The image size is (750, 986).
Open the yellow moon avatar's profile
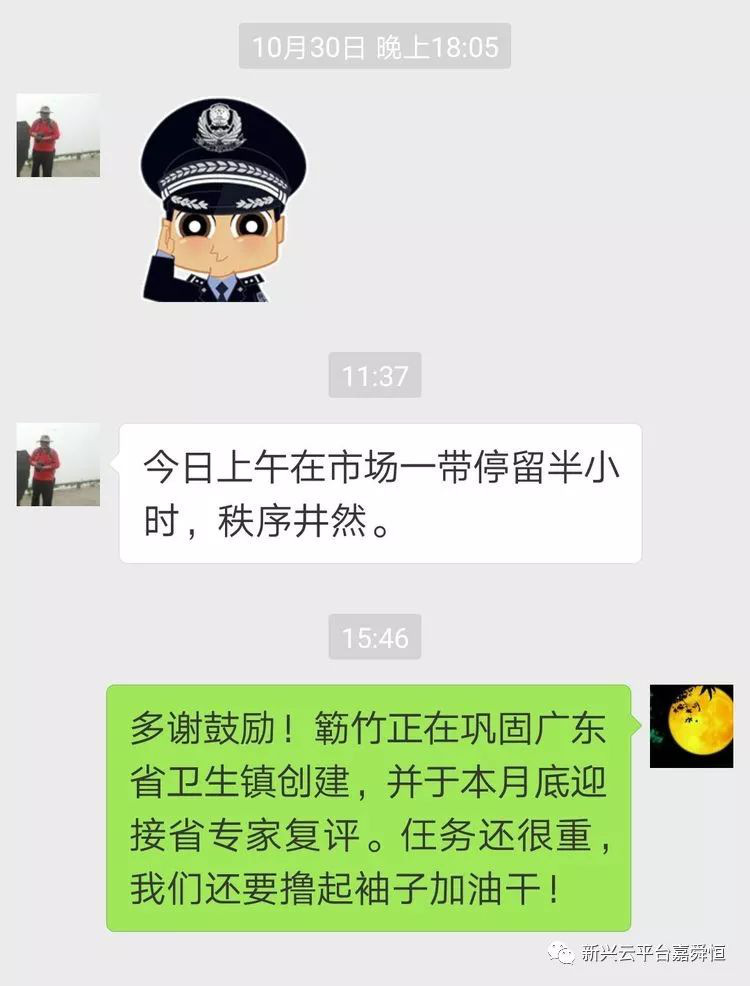point(691,726)
